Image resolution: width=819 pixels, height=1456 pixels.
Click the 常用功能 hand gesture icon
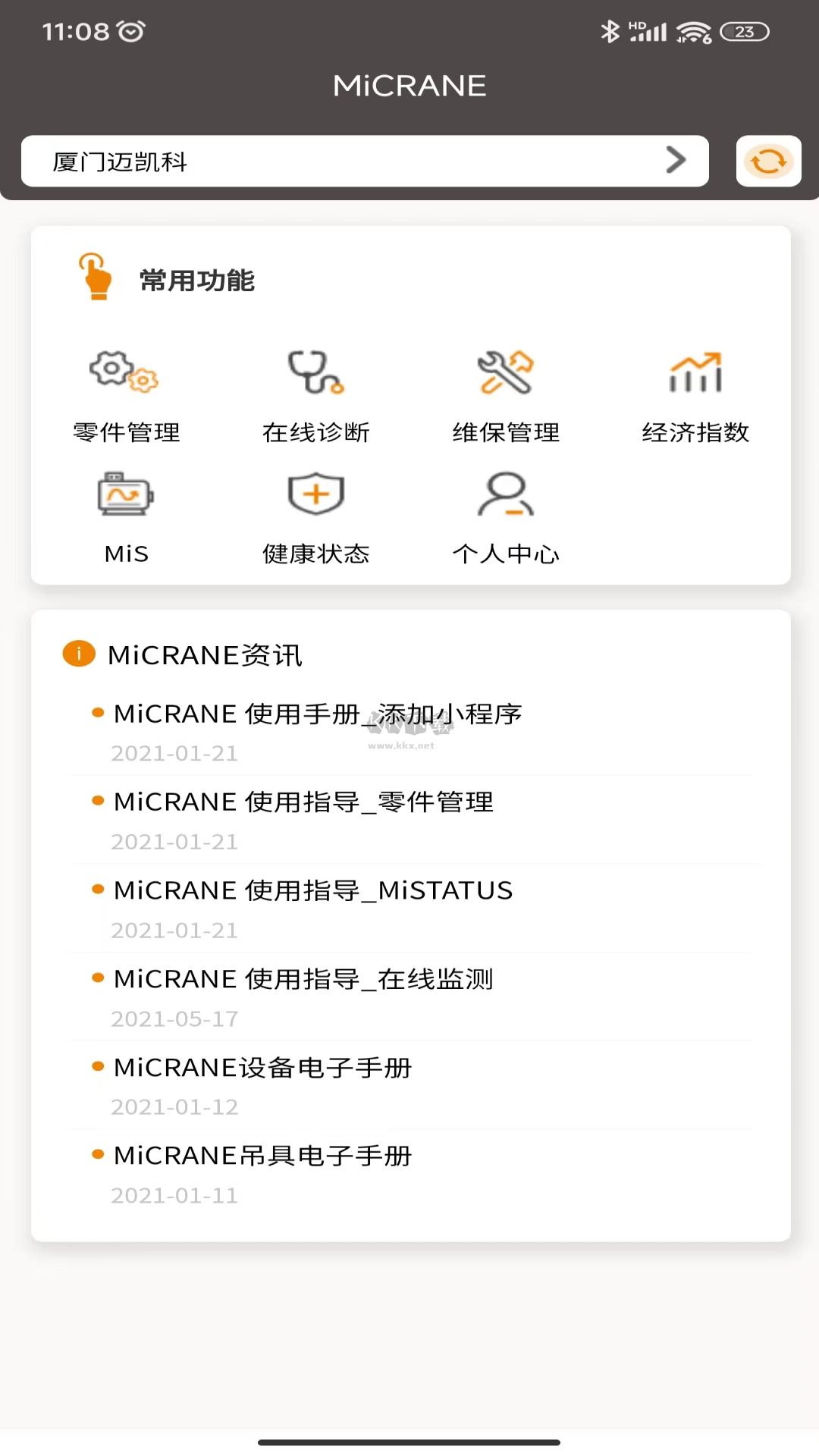[x=94, y=278]
